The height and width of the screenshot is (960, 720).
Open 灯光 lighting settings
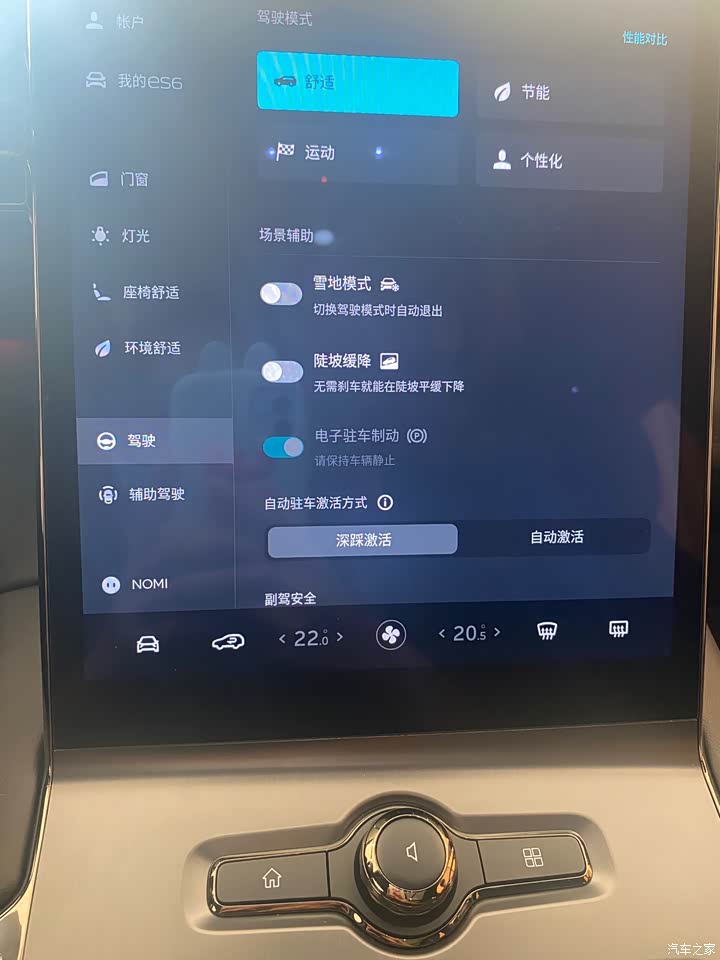[x=134, y=236]
